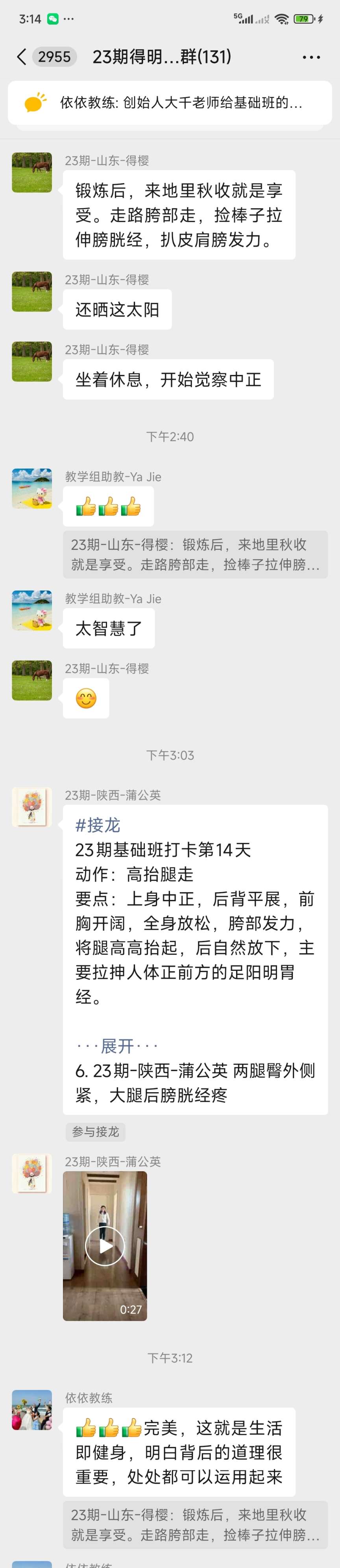Tap 参与接龙 to join the chain

[x=96, y=1132]
